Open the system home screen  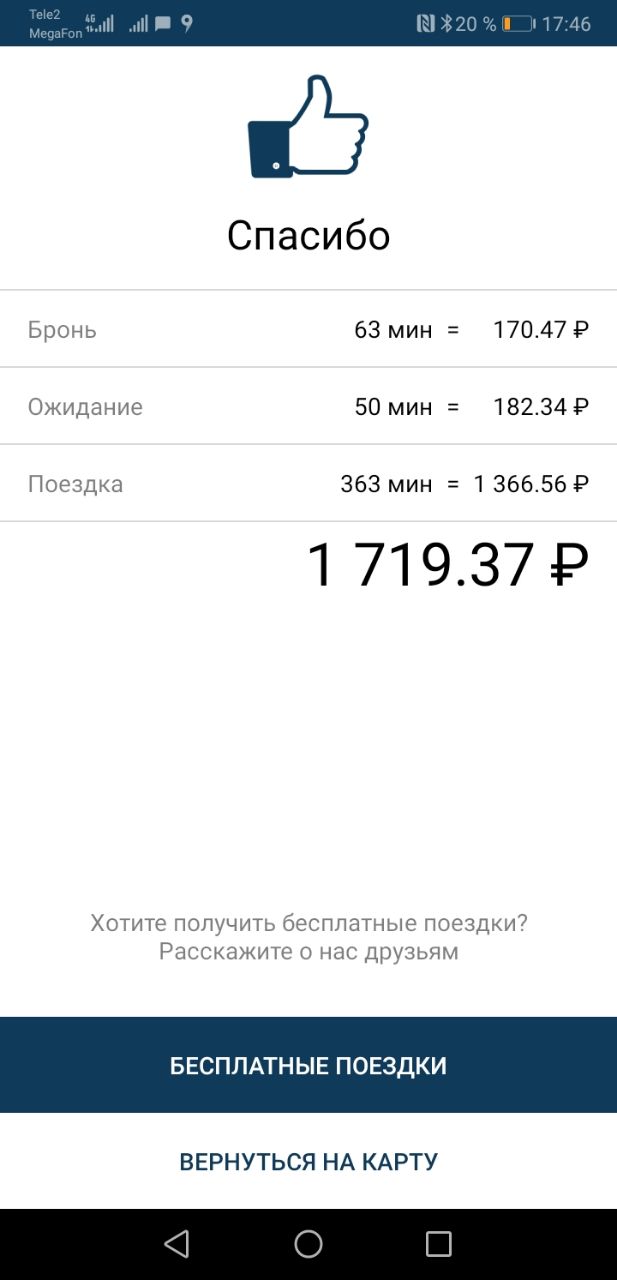[x=308, y=1244]
